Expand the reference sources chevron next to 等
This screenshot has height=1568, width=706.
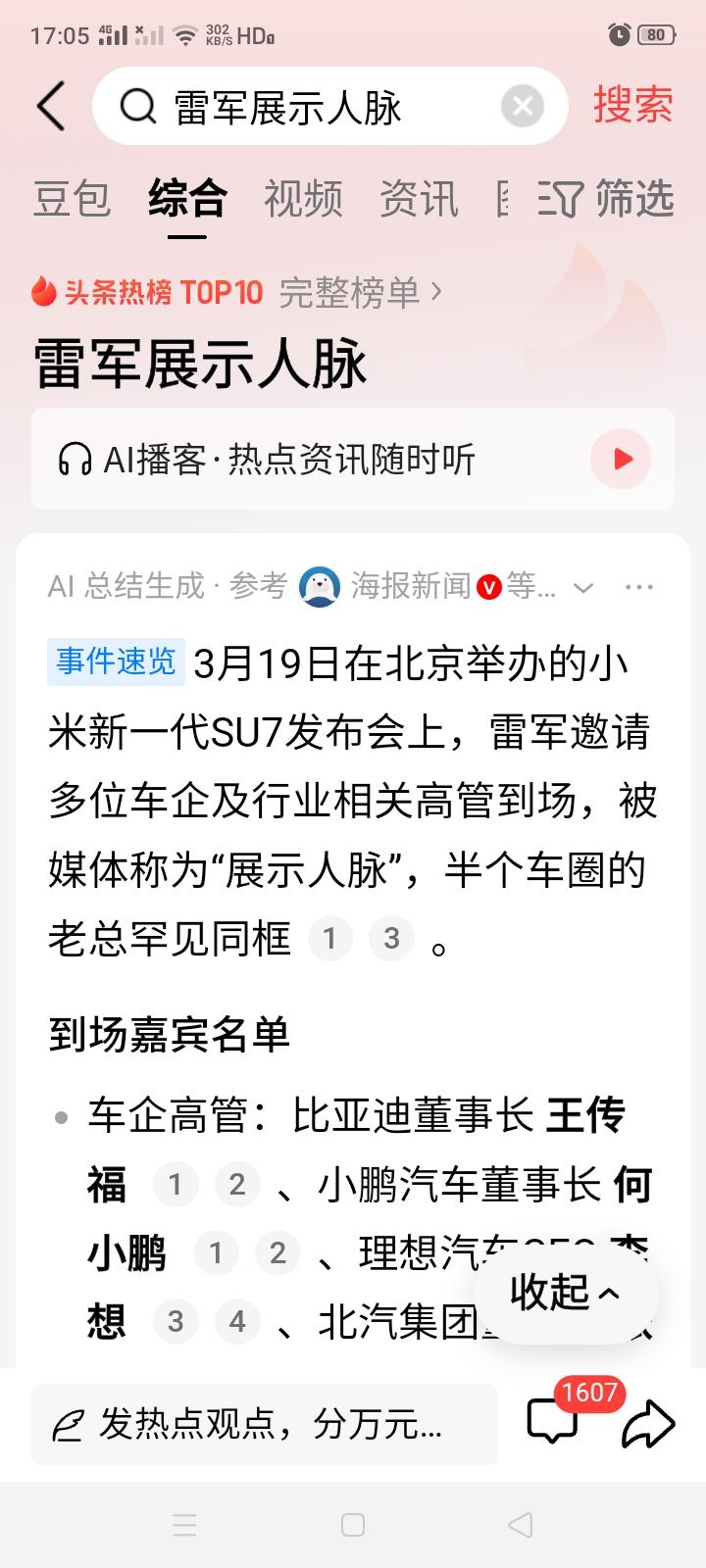(583, 587)
